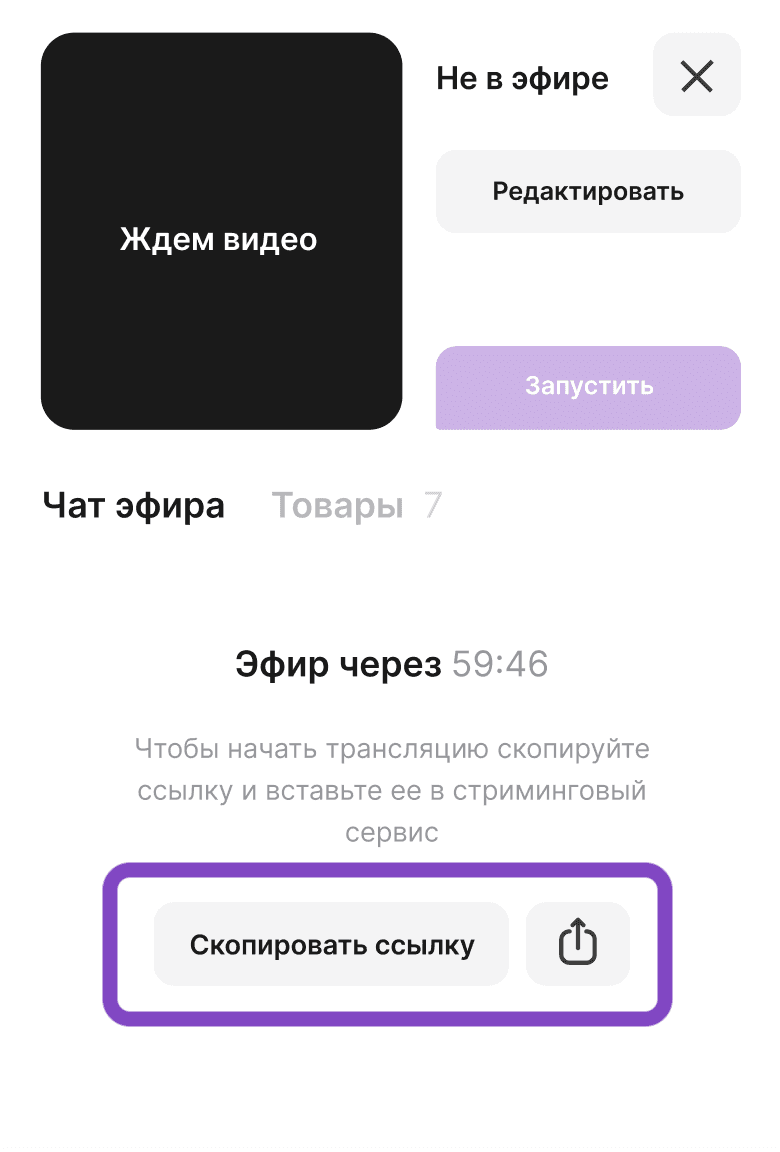This screenshot has height=1152, width=780.
Task: Share the stream link via share icon
Action: (577, 945)
